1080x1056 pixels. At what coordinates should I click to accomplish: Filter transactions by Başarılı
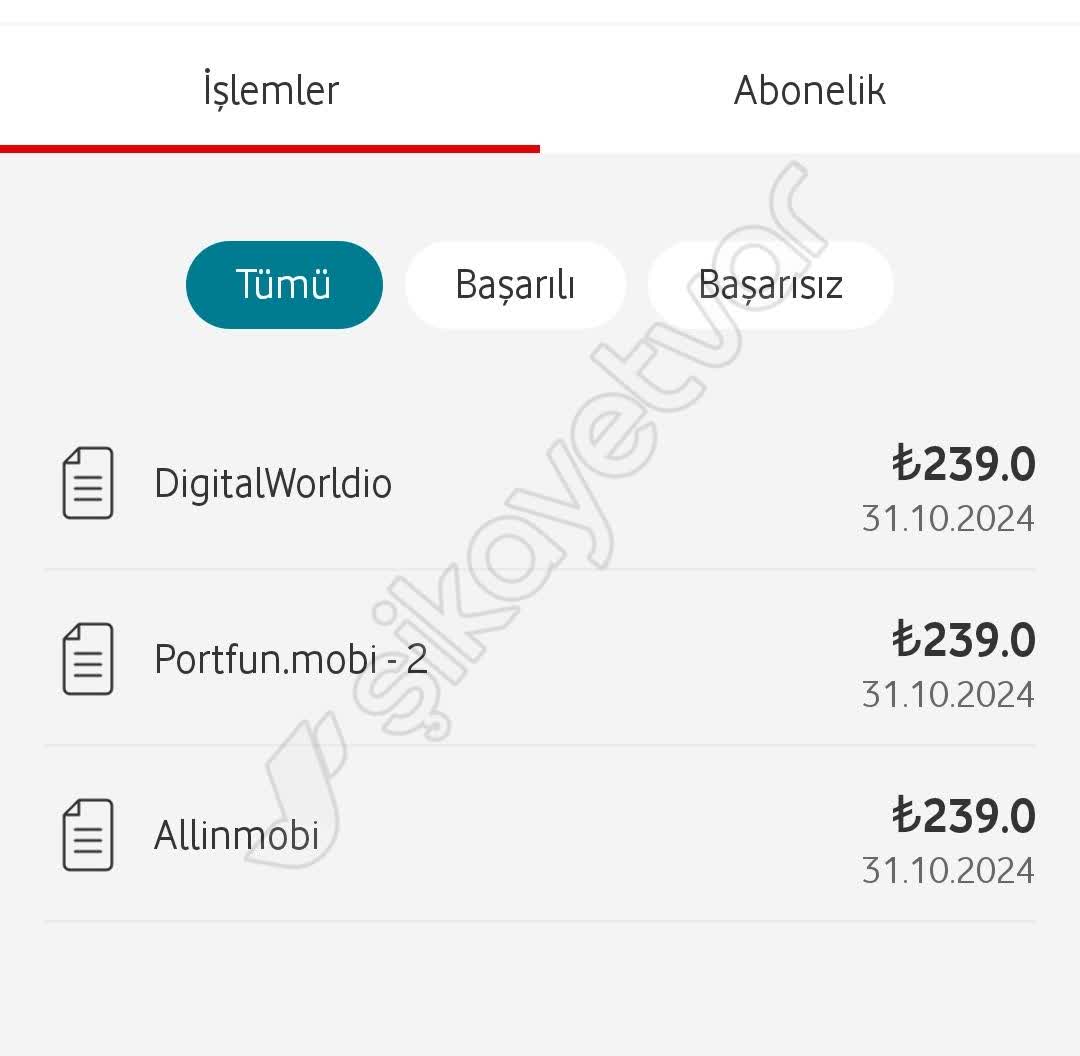[515, 285]
